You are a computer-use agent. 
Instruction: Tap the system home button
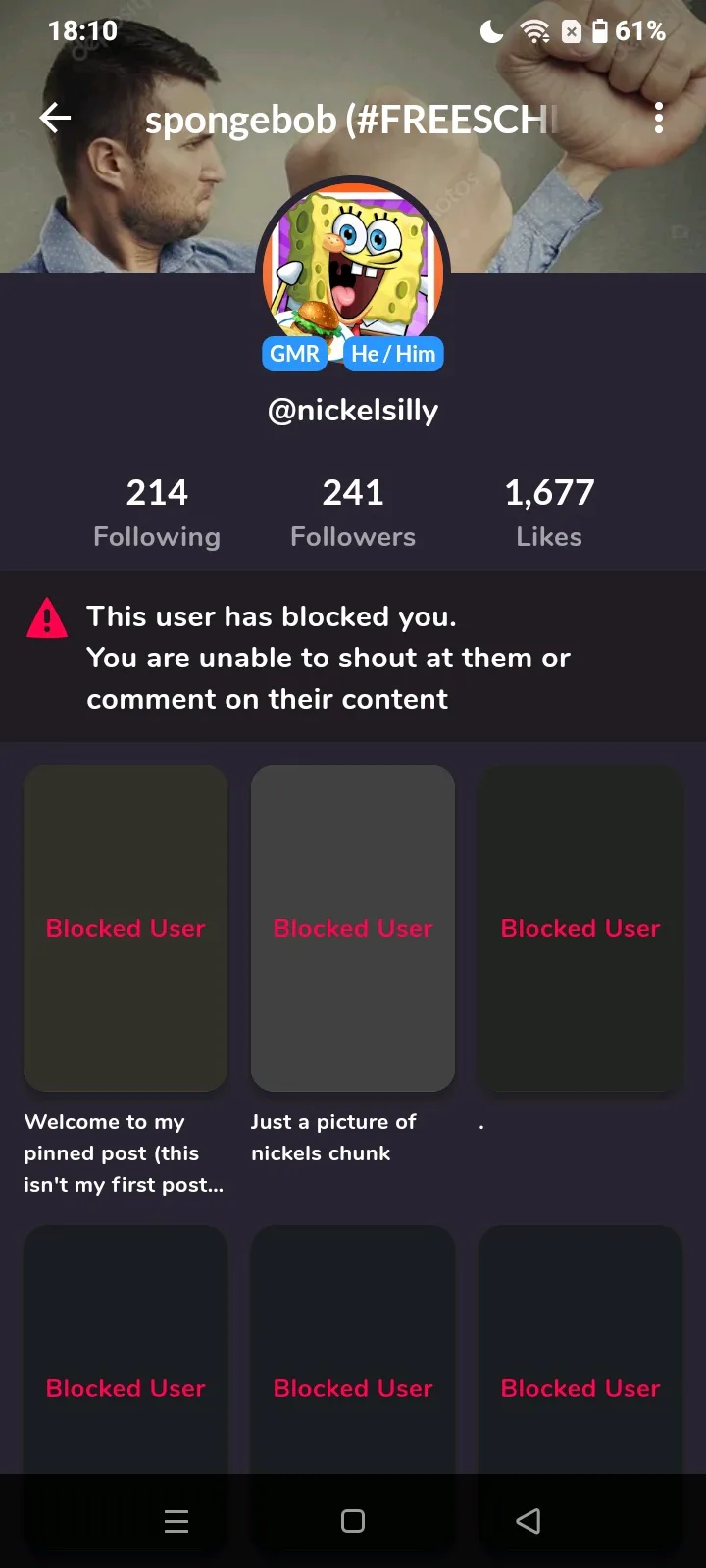click(353, 1521)
